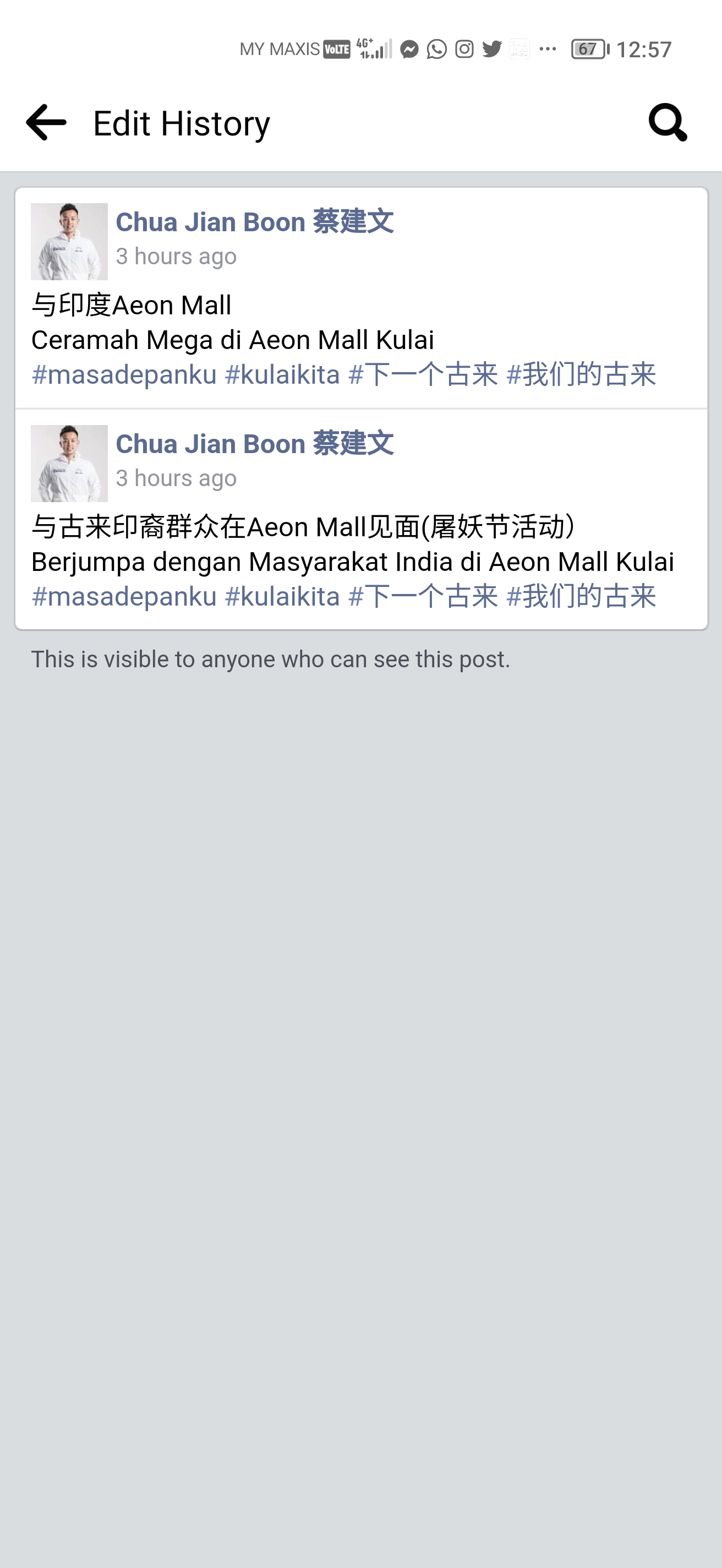Go back from Edit History
The image size is (722, 1568).
pyautogui.click(x=46, y=122)
